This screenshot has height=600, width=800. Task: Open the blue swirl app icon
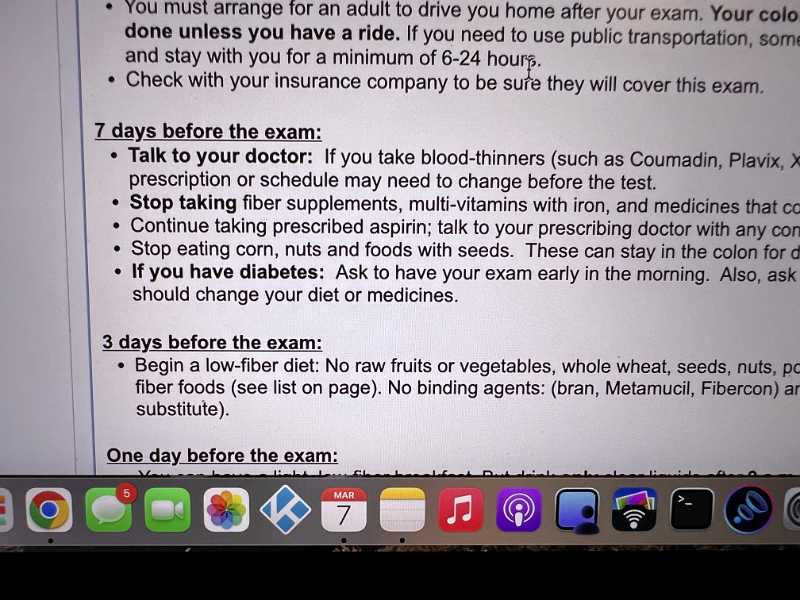[748, 511]
